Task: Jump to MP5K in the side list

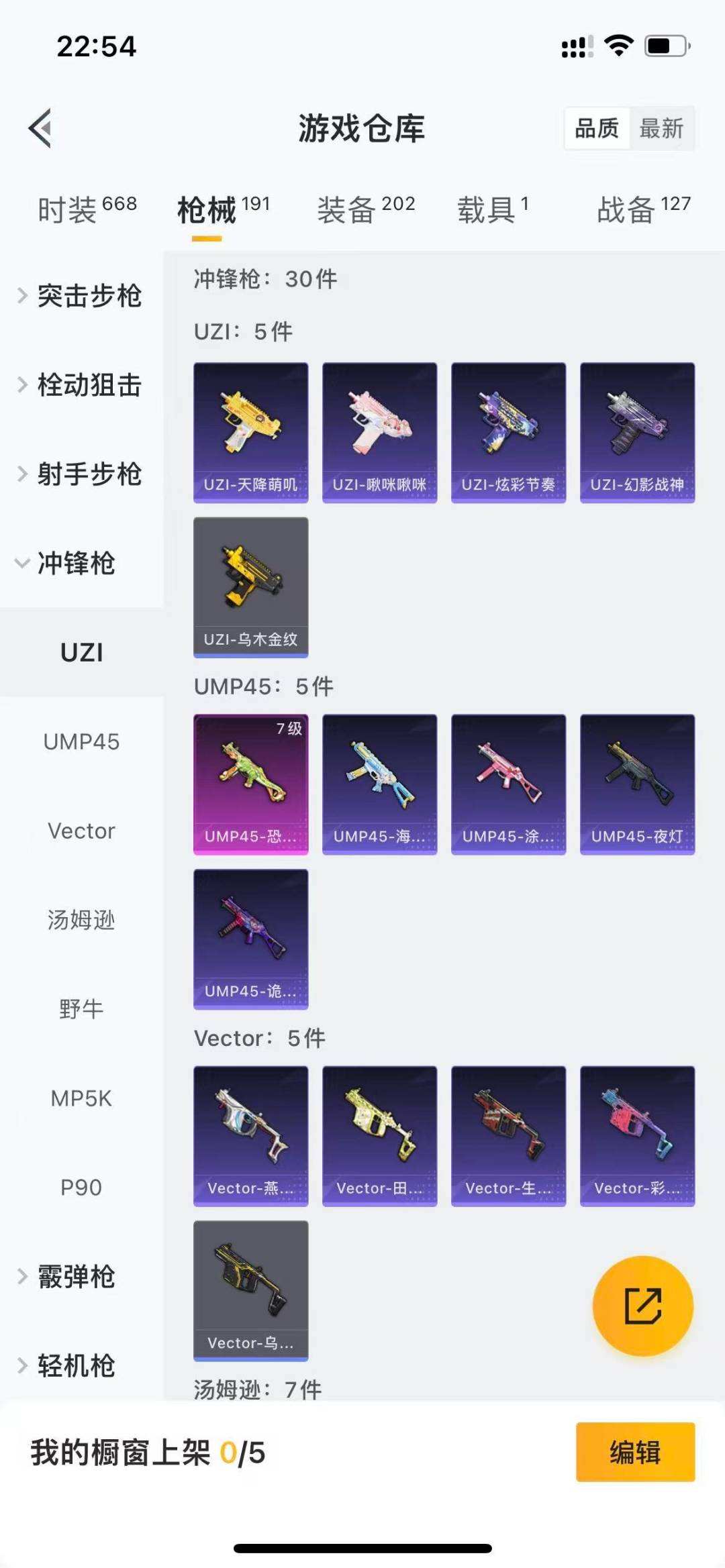Action: [81, 1098]
